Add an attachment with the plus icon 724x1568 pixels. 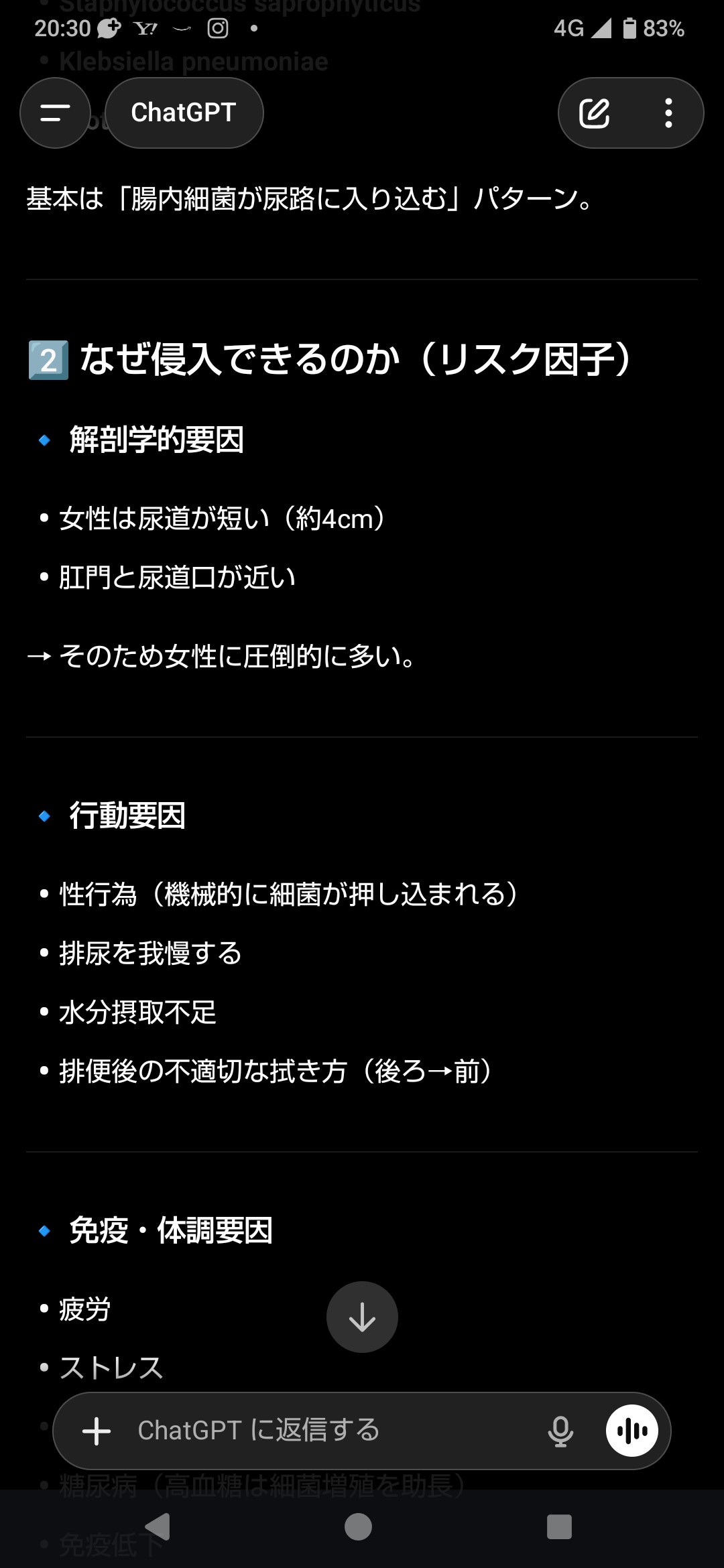pyautogui.click(x=97, y=1431)
